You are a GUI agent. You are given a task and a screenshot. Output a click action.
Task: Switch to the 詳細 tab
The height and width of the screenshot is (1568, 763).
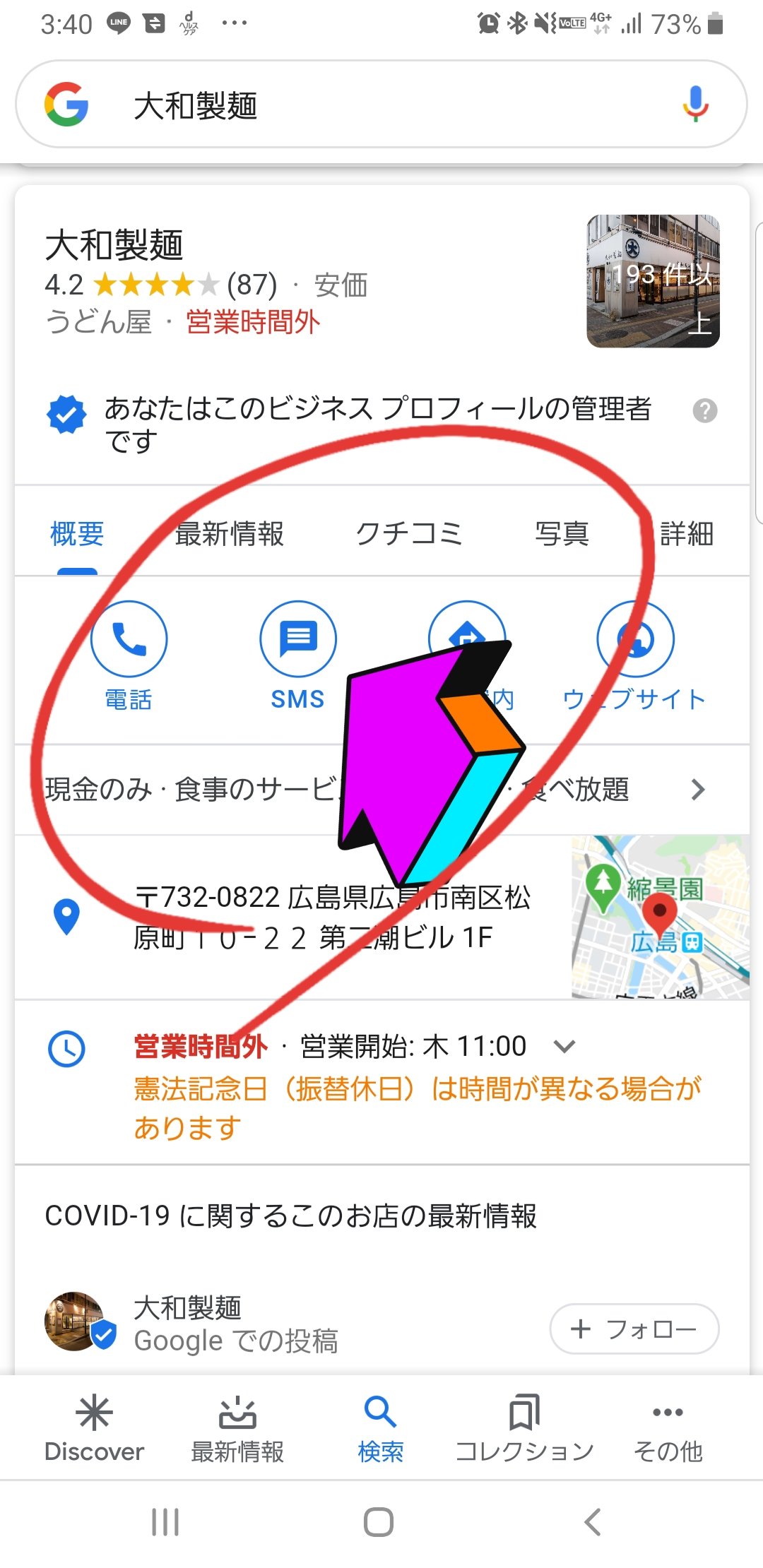point(686,534)
